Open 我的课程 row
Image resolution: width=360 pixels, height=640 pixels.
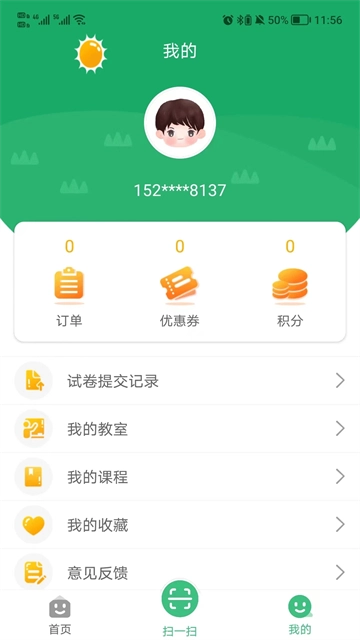point(180,476)
